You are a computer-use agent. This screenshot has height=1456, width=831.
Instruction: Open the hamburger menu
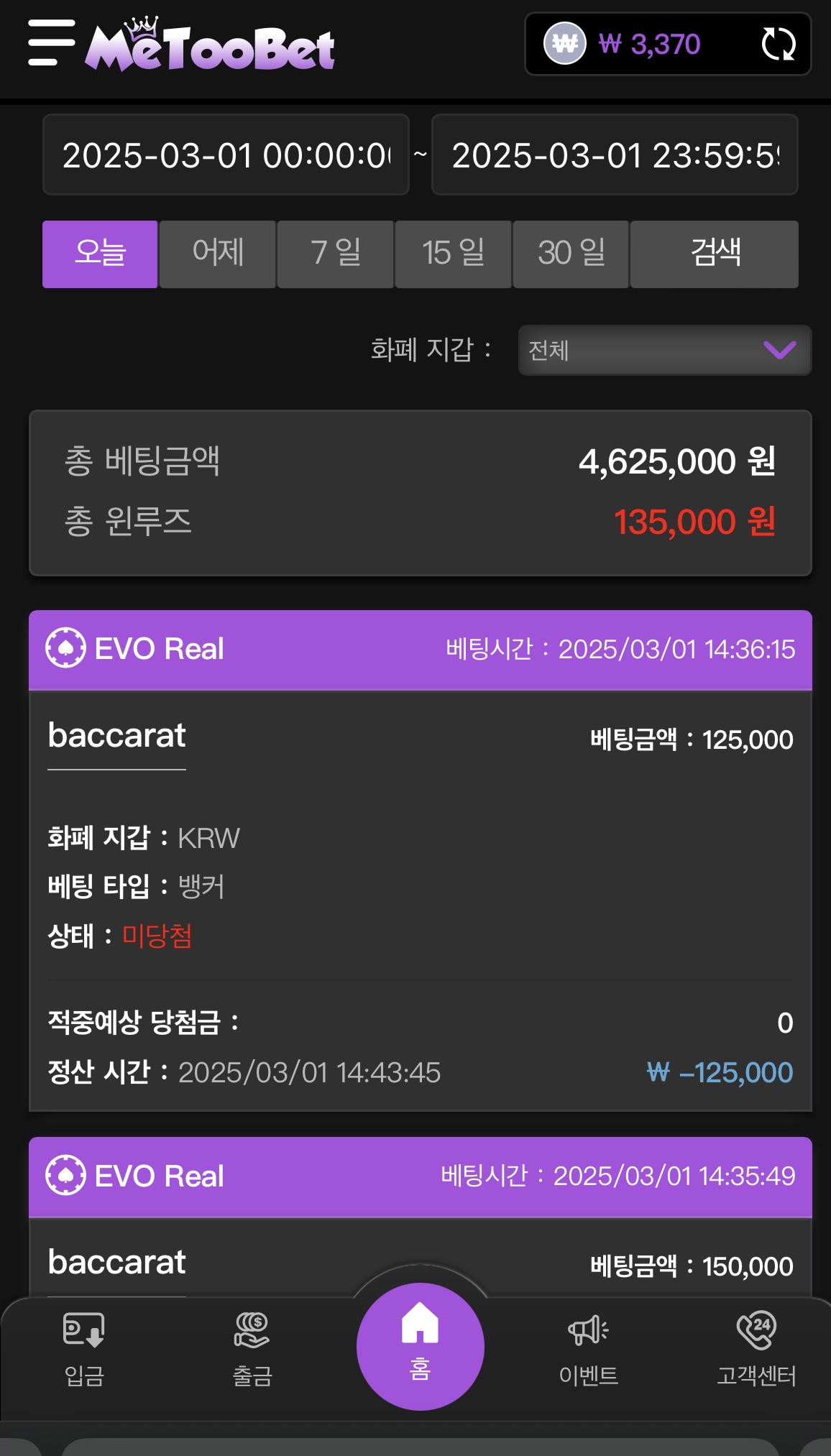tap(51, 43)
